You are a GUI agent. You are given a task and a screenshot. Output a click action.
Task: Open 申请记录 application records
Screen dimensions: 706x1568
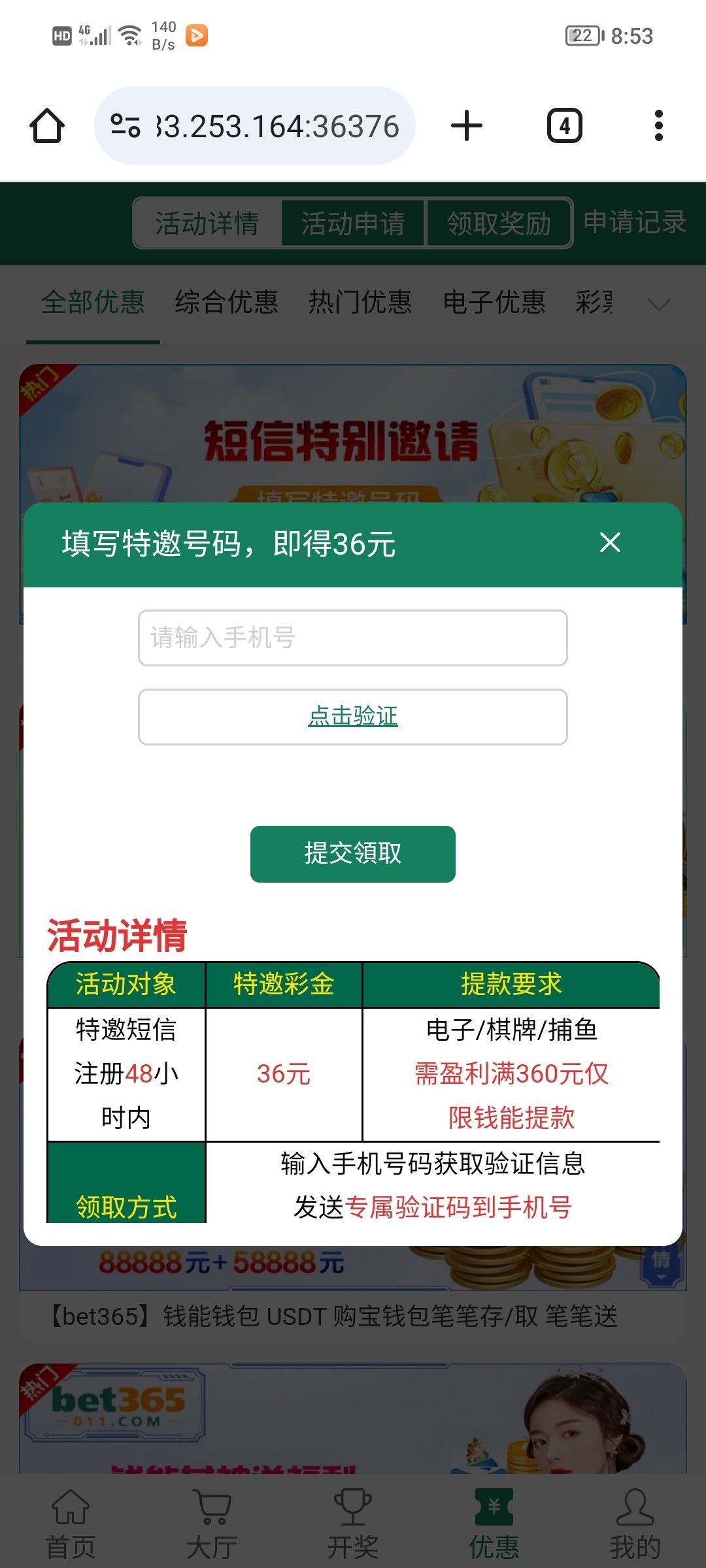(634, 222)
